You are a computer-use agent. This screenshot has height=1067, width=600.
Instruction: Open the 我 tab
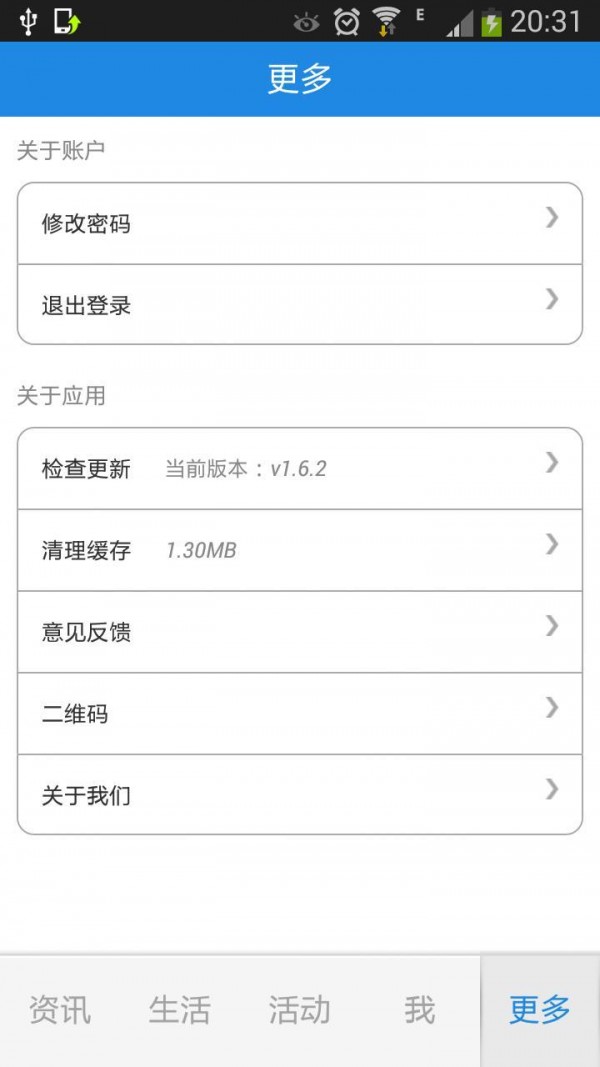pyautogui.click(x=420, y=1010)
